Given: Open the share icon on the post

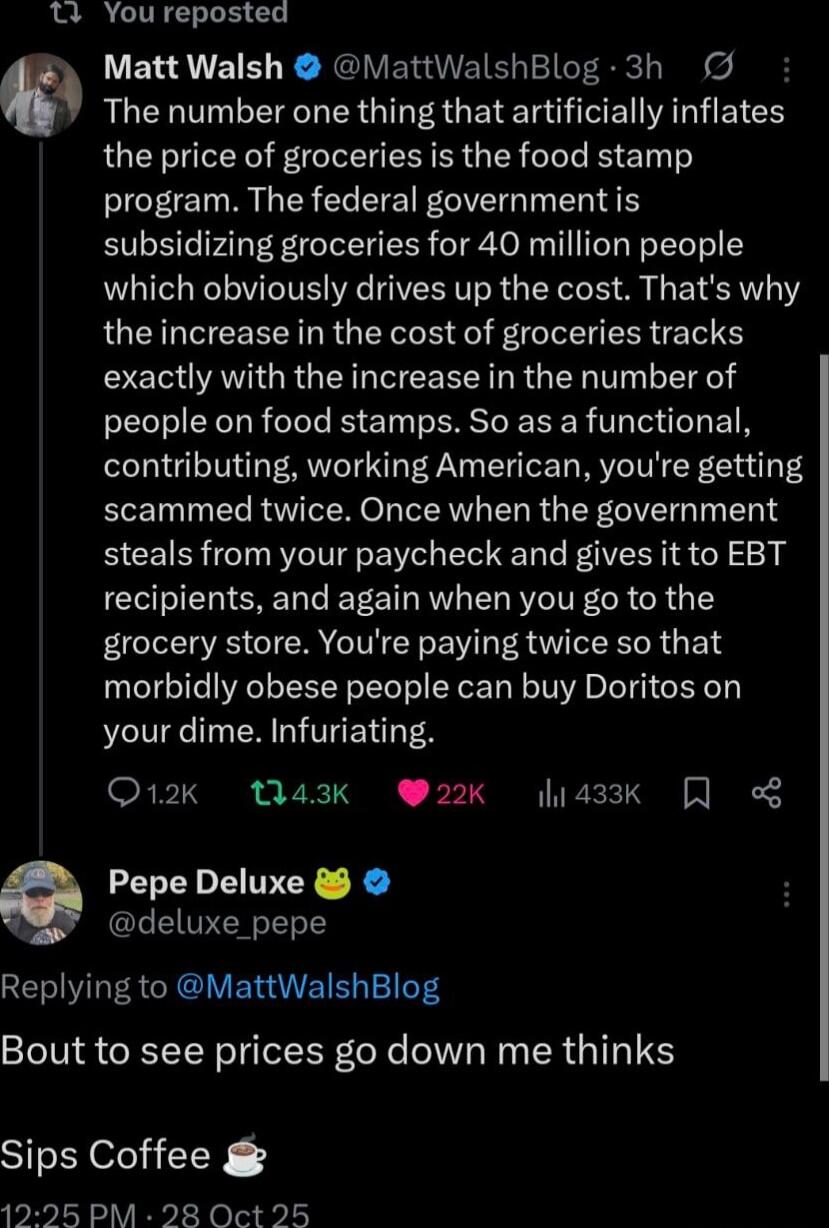Looking at the screenshot, I should click(766, 793).
